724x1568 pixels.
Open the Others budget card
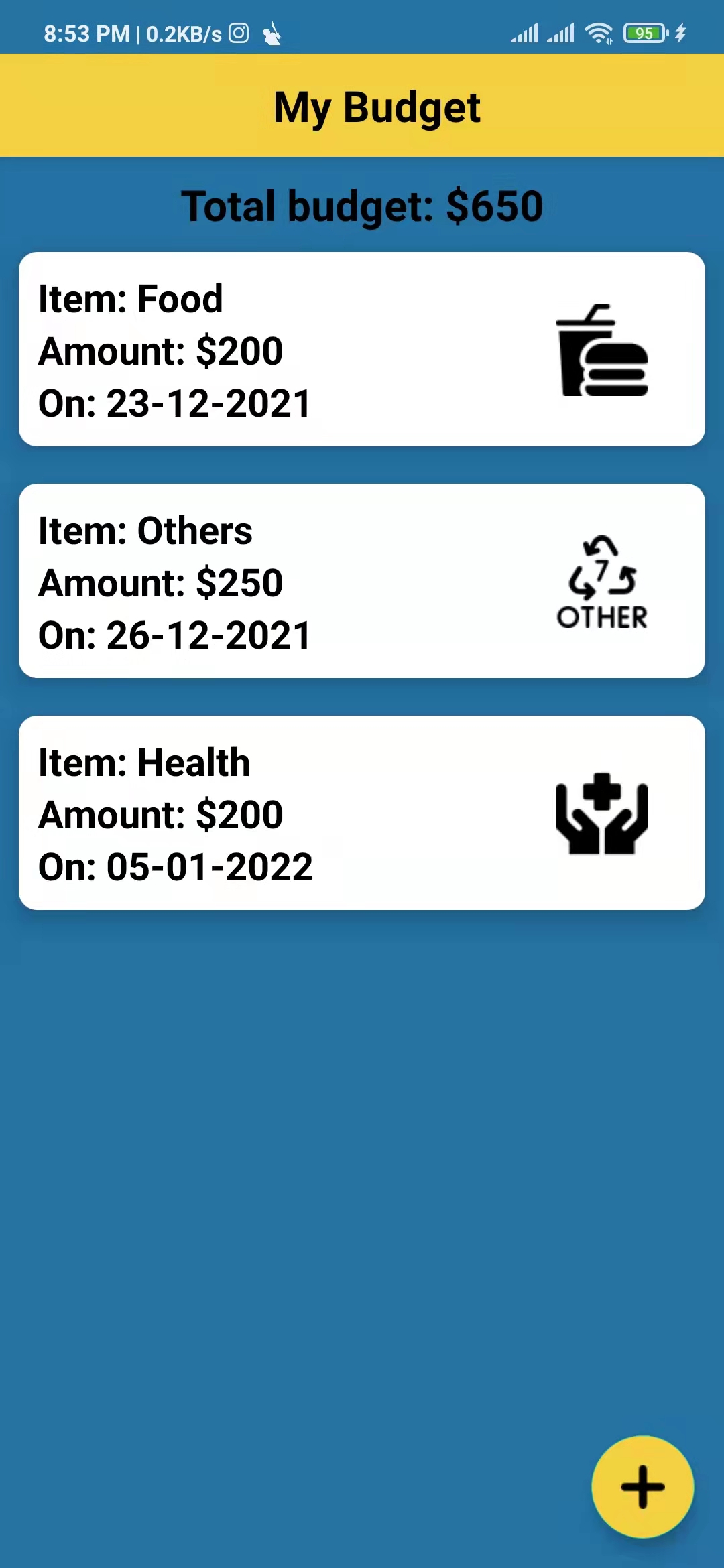click(x=362, y=581)
